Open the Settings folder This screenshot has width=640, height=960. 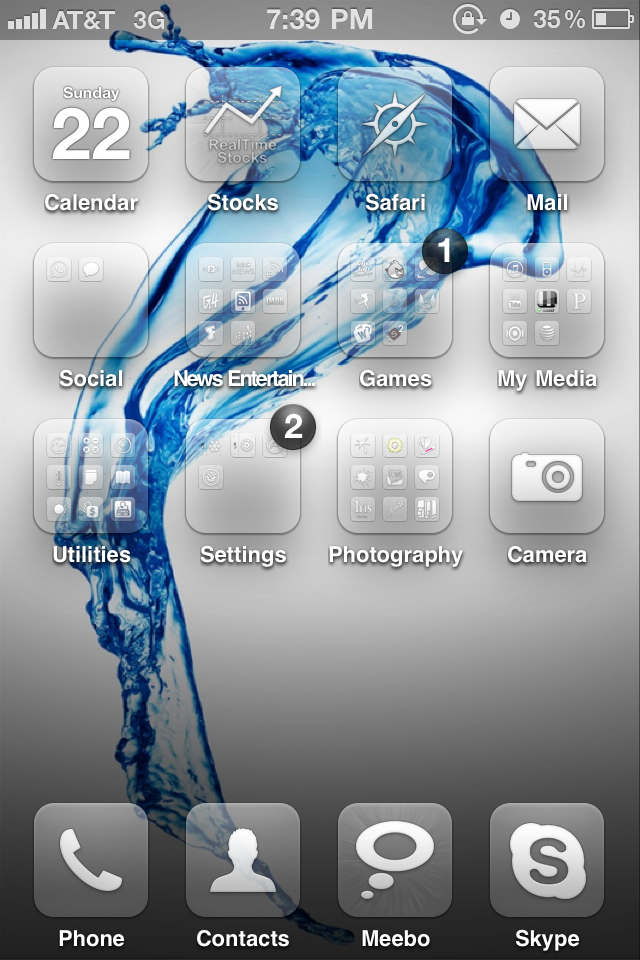point(243,476)
